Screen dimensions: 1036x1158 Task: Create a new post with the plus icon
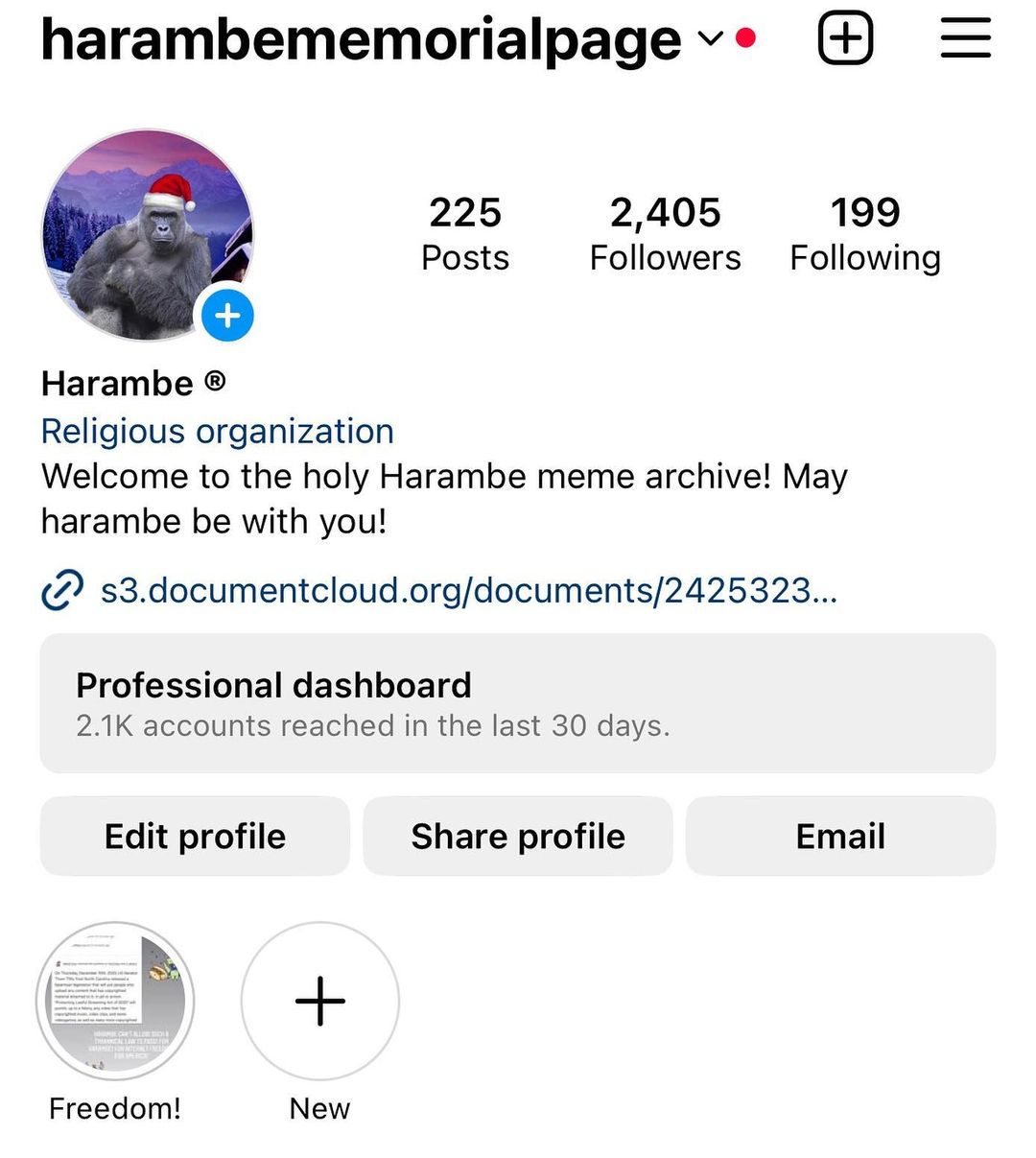(845, 39)
